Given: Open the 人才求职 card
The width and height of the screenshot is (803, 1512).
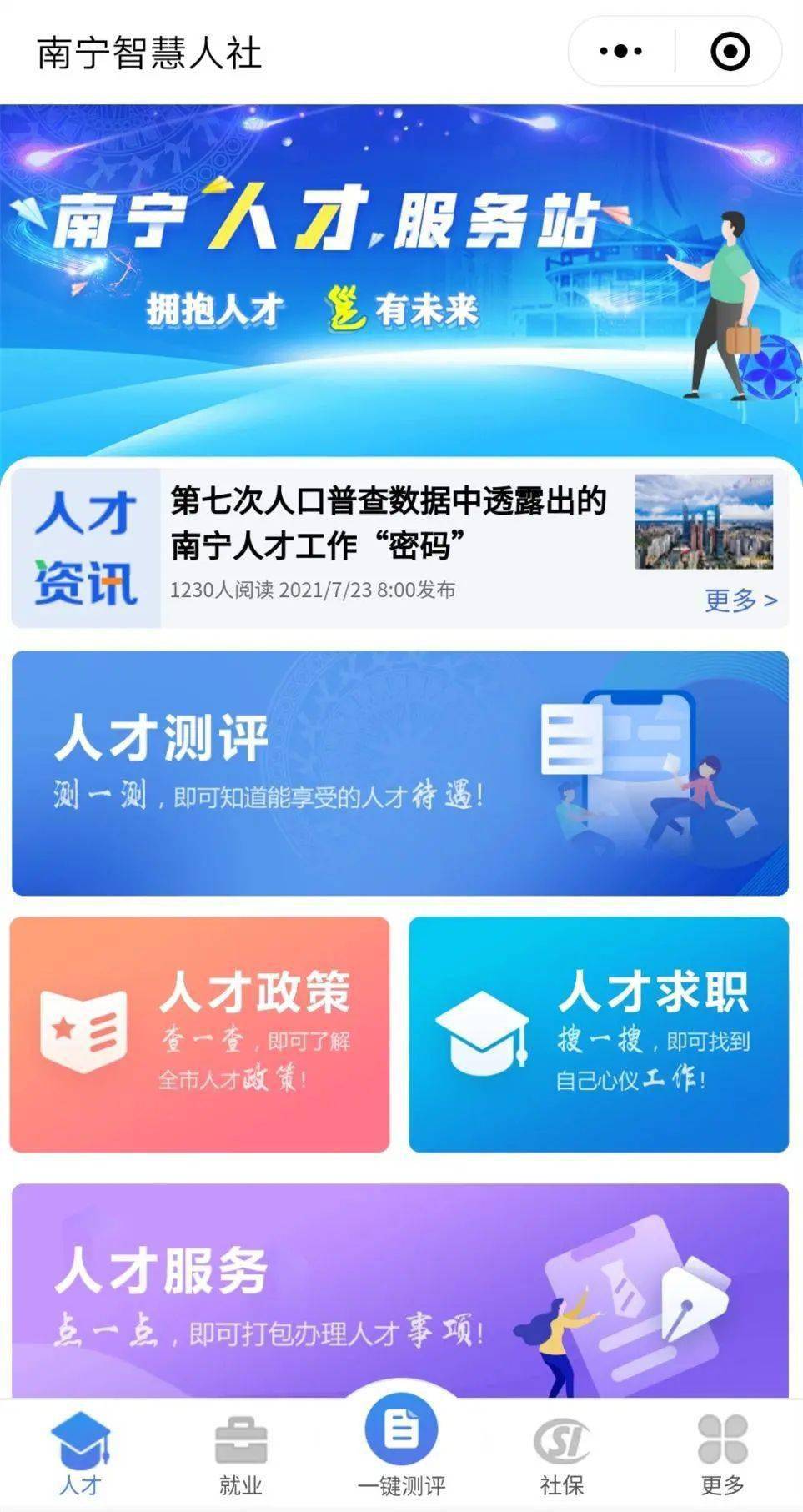Looking at the screenshot, I should tap(598, 1034).
